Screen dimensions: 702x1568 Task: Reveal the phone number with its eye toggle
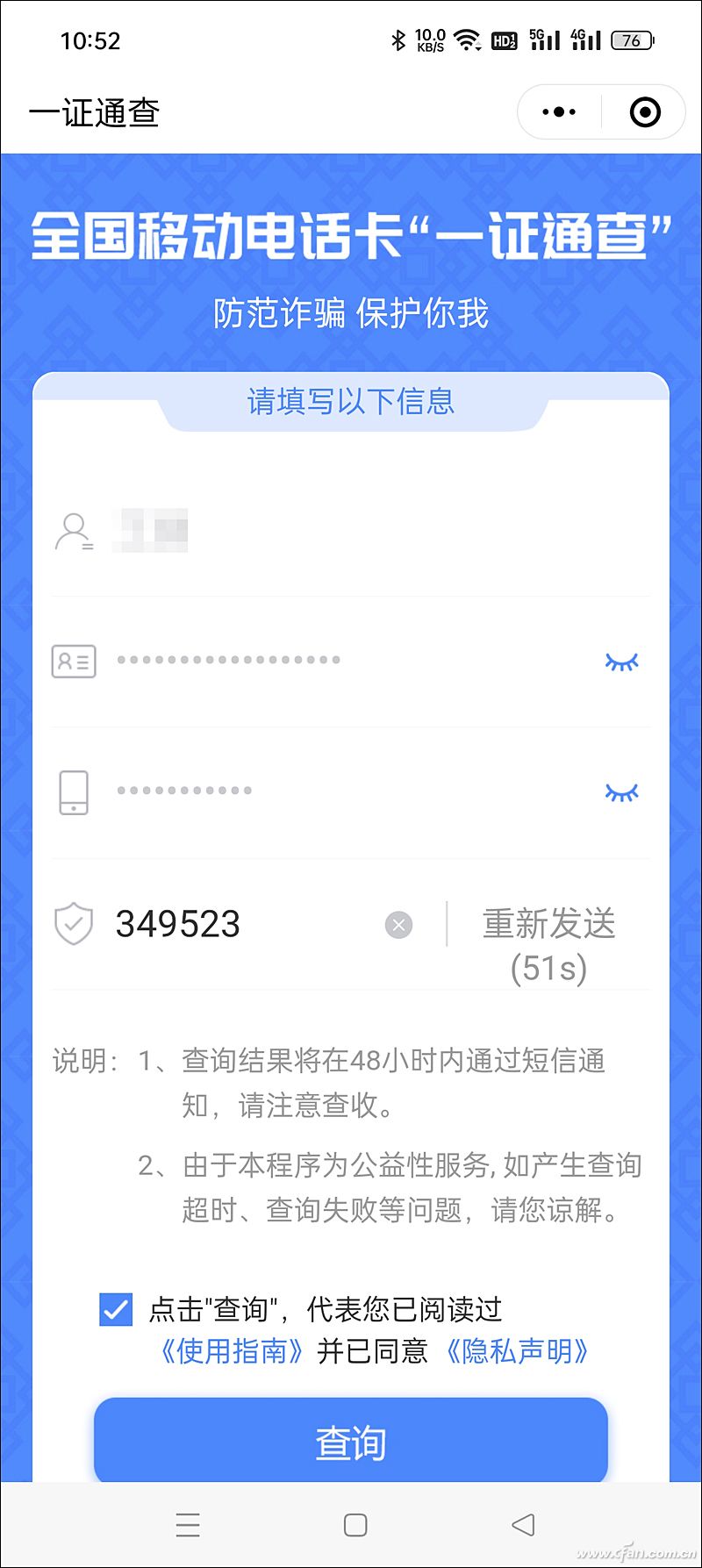[621, 791]
